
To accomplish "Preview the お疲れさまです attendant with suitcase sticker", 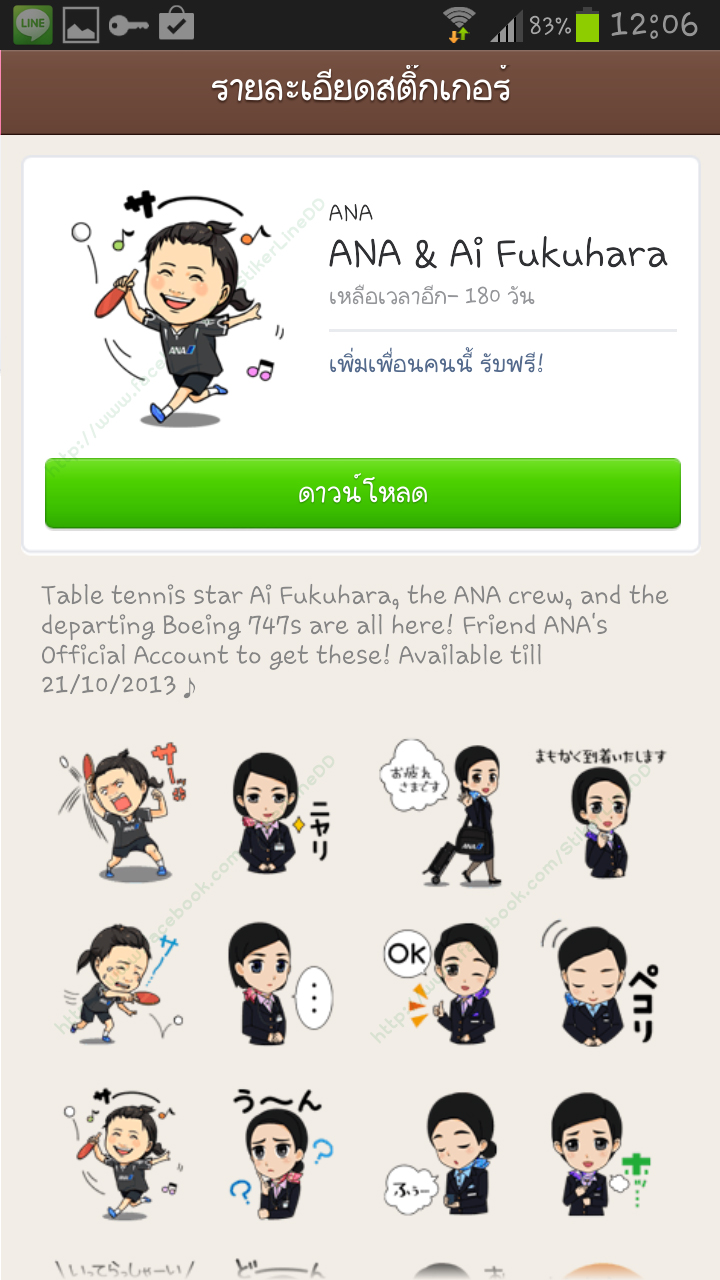I will click(x=443, y=812).
